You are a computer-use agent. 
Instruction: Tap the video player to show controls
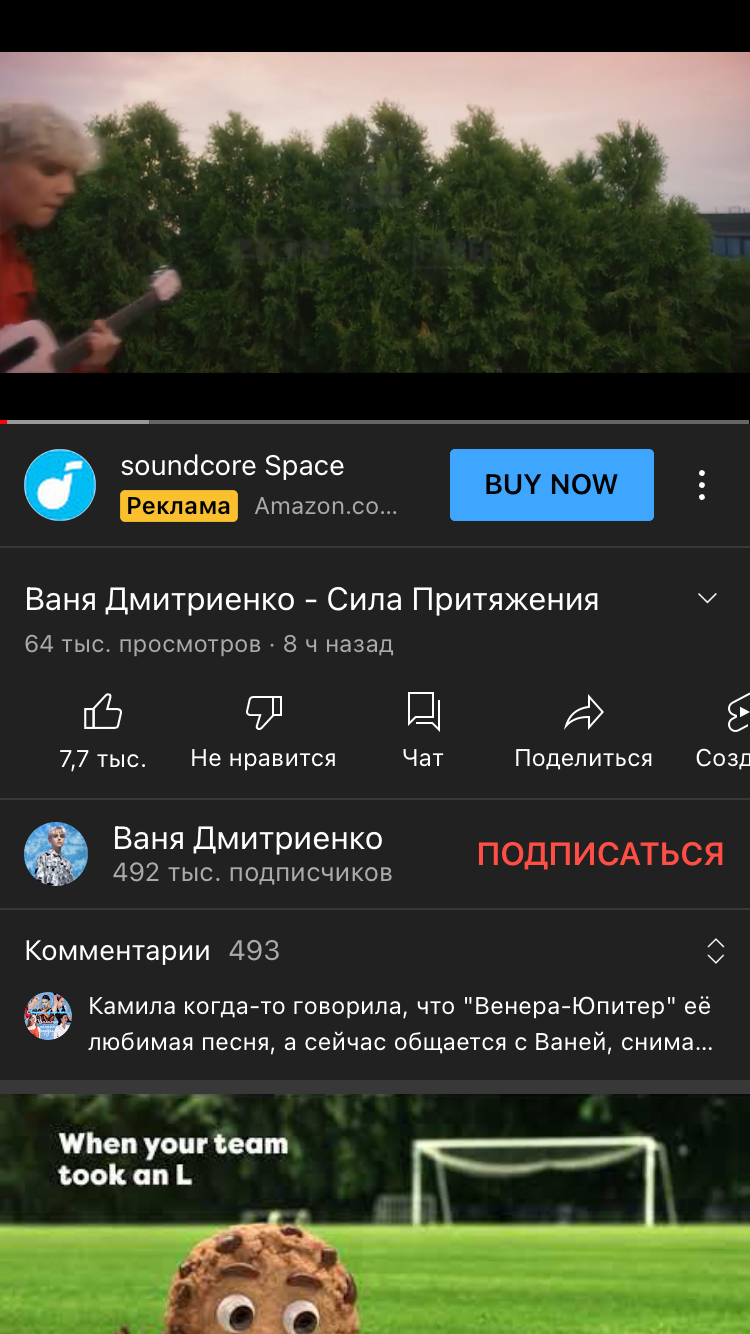coord(375,212)
